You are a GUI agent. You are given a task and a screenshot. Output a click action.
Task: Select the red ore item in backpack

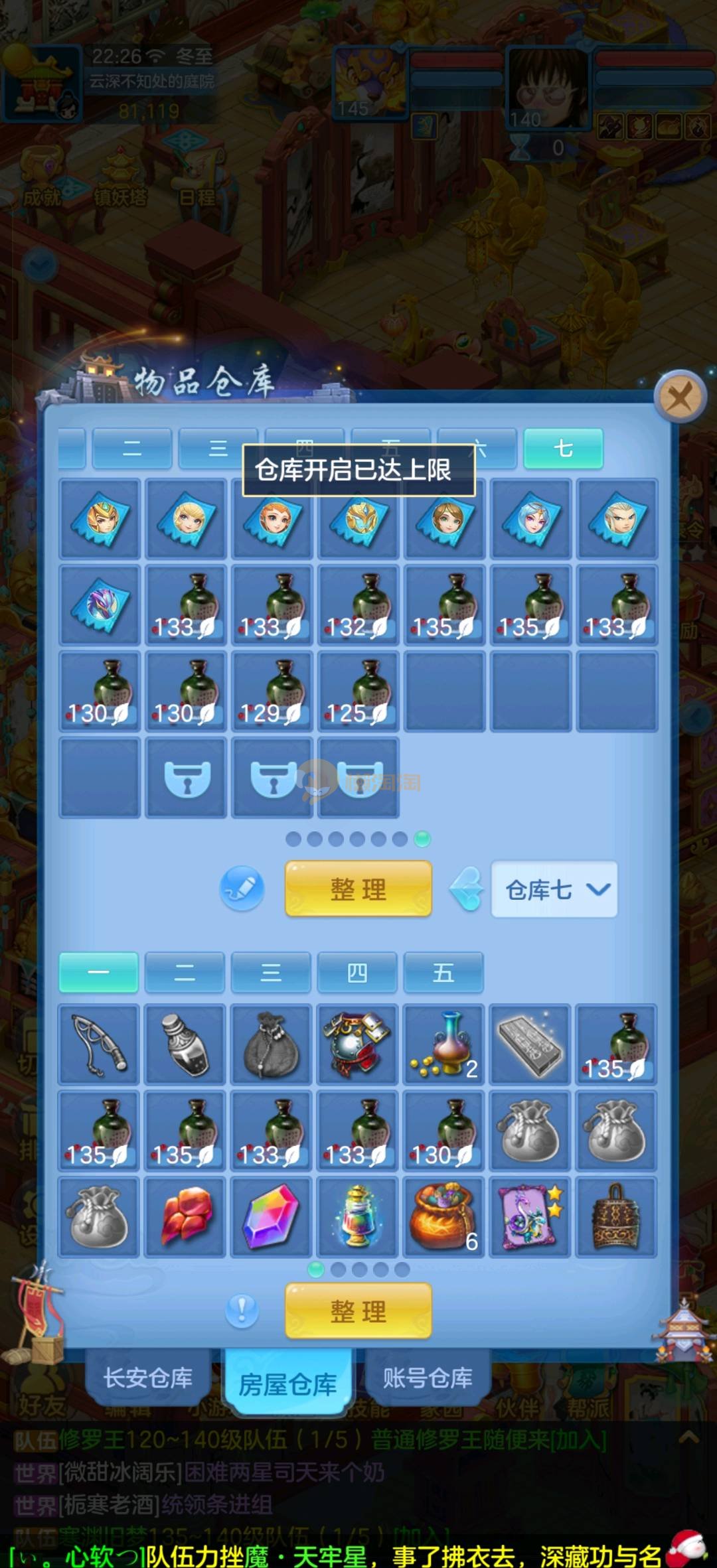185,1217
